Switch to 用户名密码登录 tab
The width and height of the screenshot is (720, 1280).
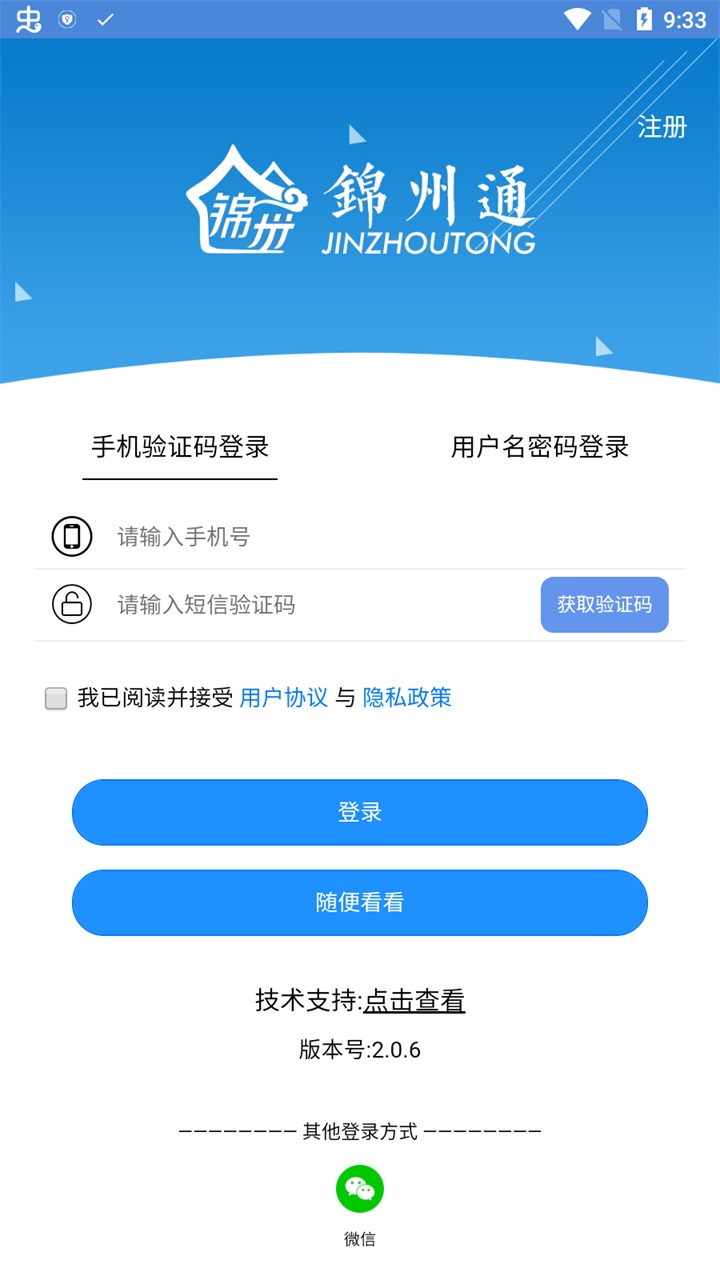click(540, 447)
